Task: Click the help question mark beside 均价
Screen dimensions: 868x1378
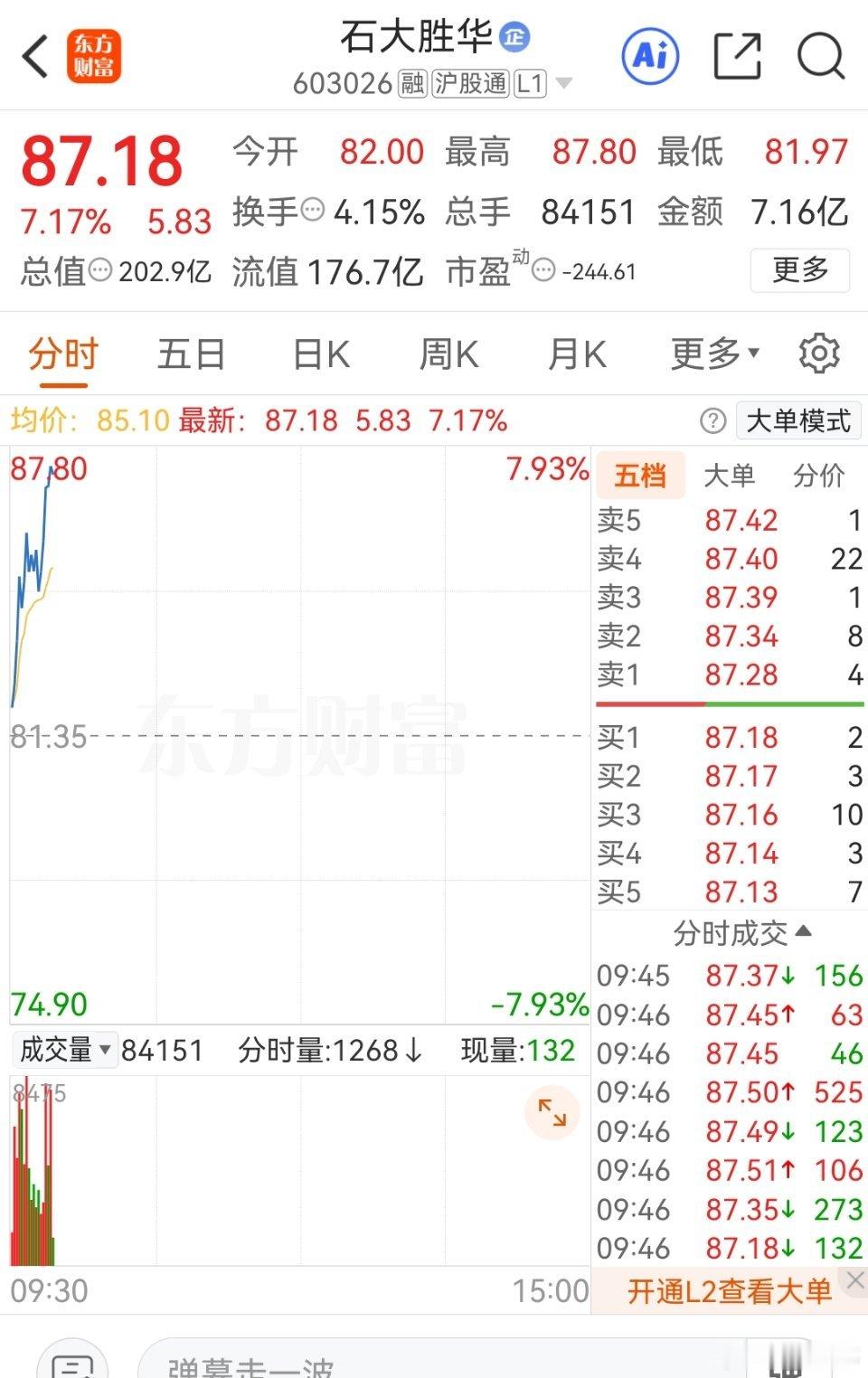Action: coord(713,420)
